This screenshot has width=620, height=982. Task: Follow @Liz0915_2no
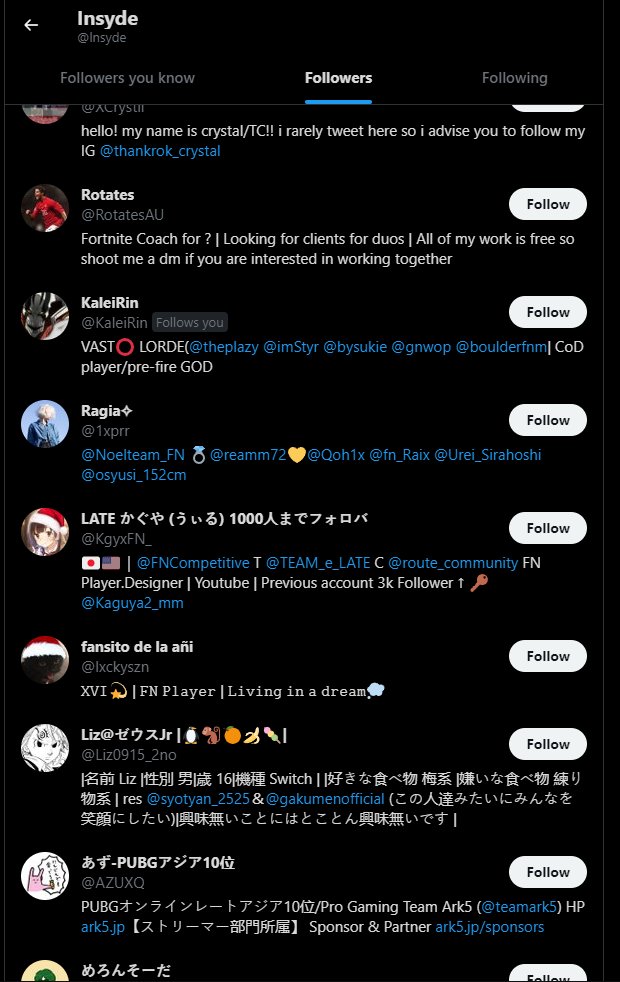547,744
